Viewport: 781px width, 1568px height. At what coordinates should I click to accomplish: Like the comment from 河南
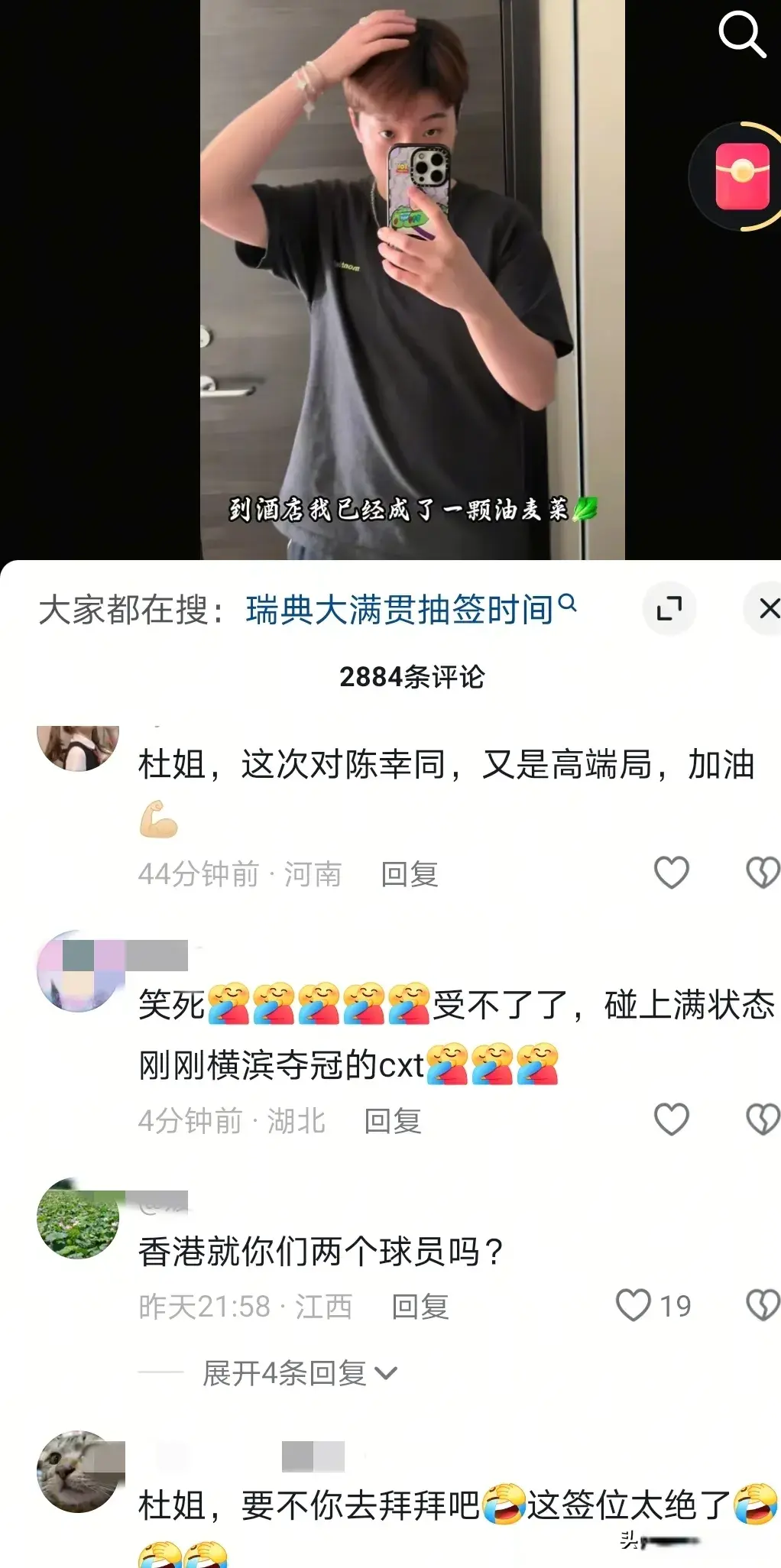[672, 873]
